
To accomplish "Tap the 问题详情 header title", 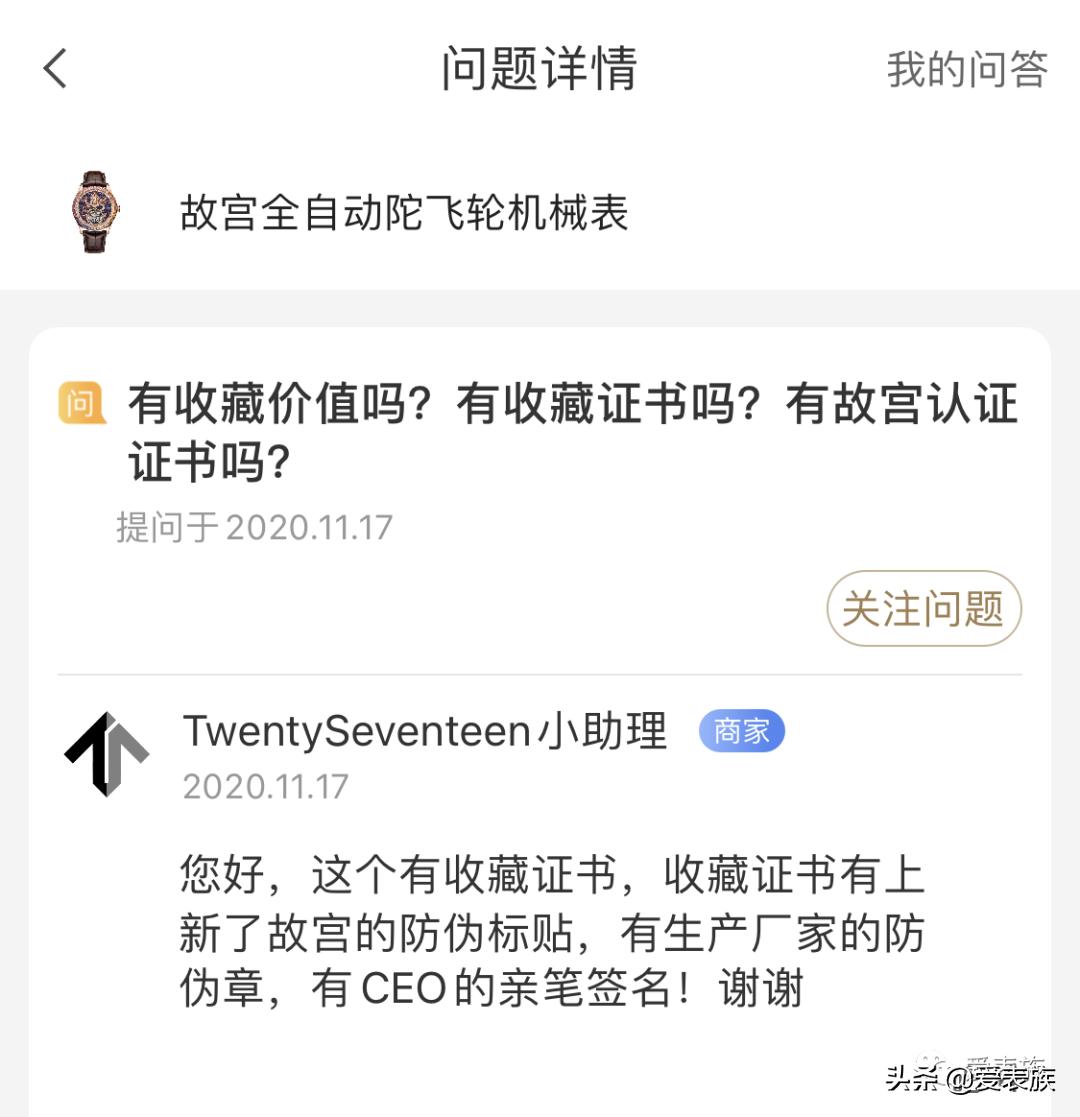I will coord(540,70).
